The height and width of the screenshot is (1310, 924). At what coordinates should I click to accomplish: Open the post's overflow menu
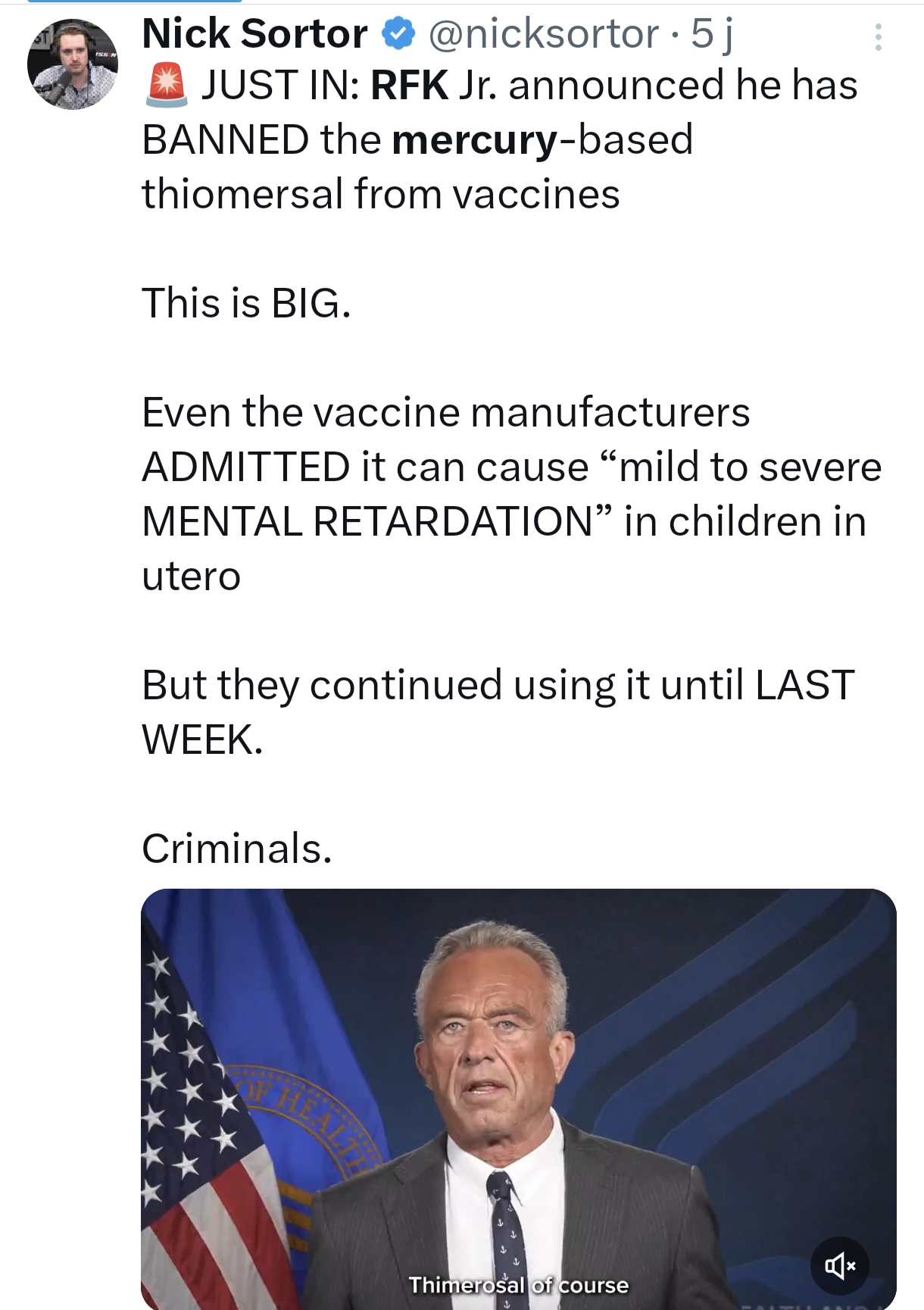point(878,37)
